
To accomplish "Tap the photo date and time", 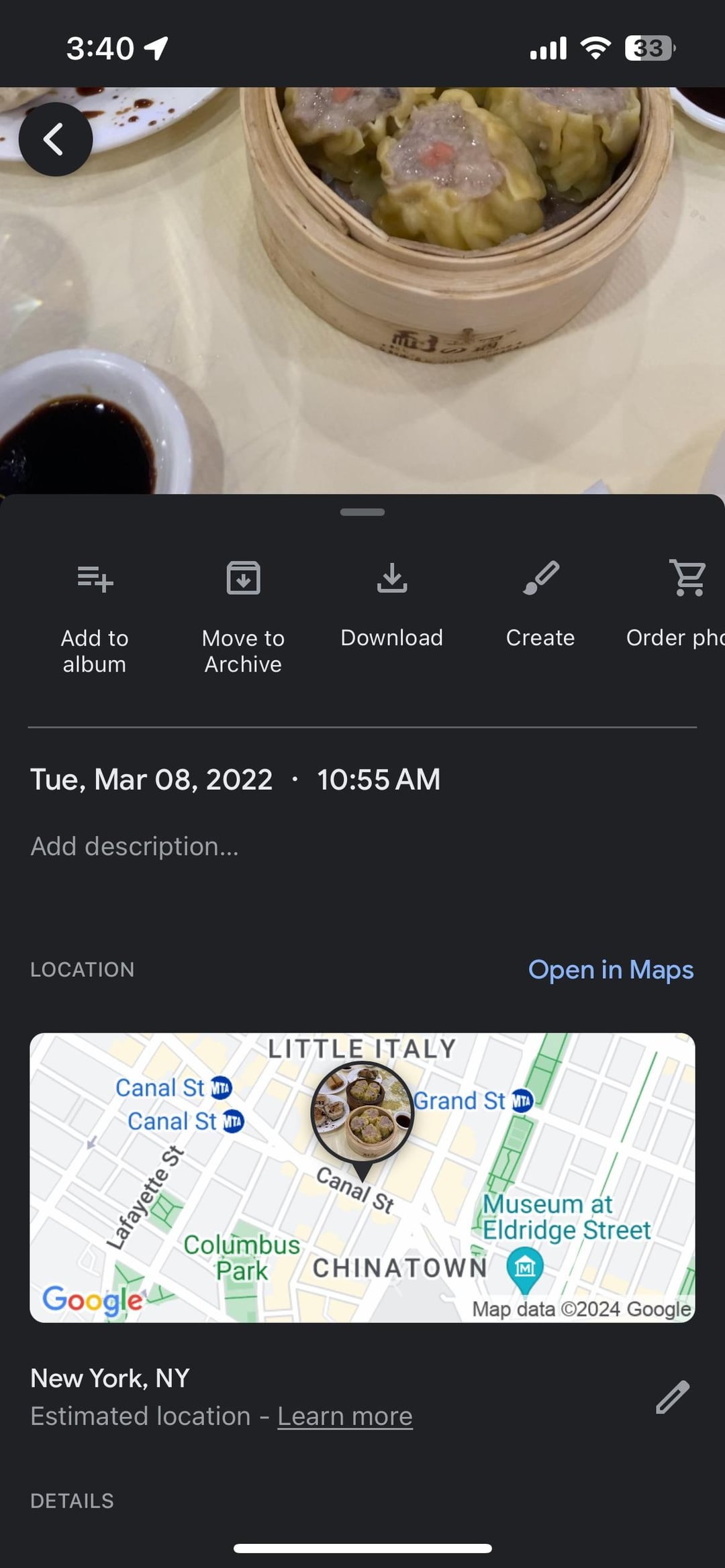I will click(x=235, y=780).
